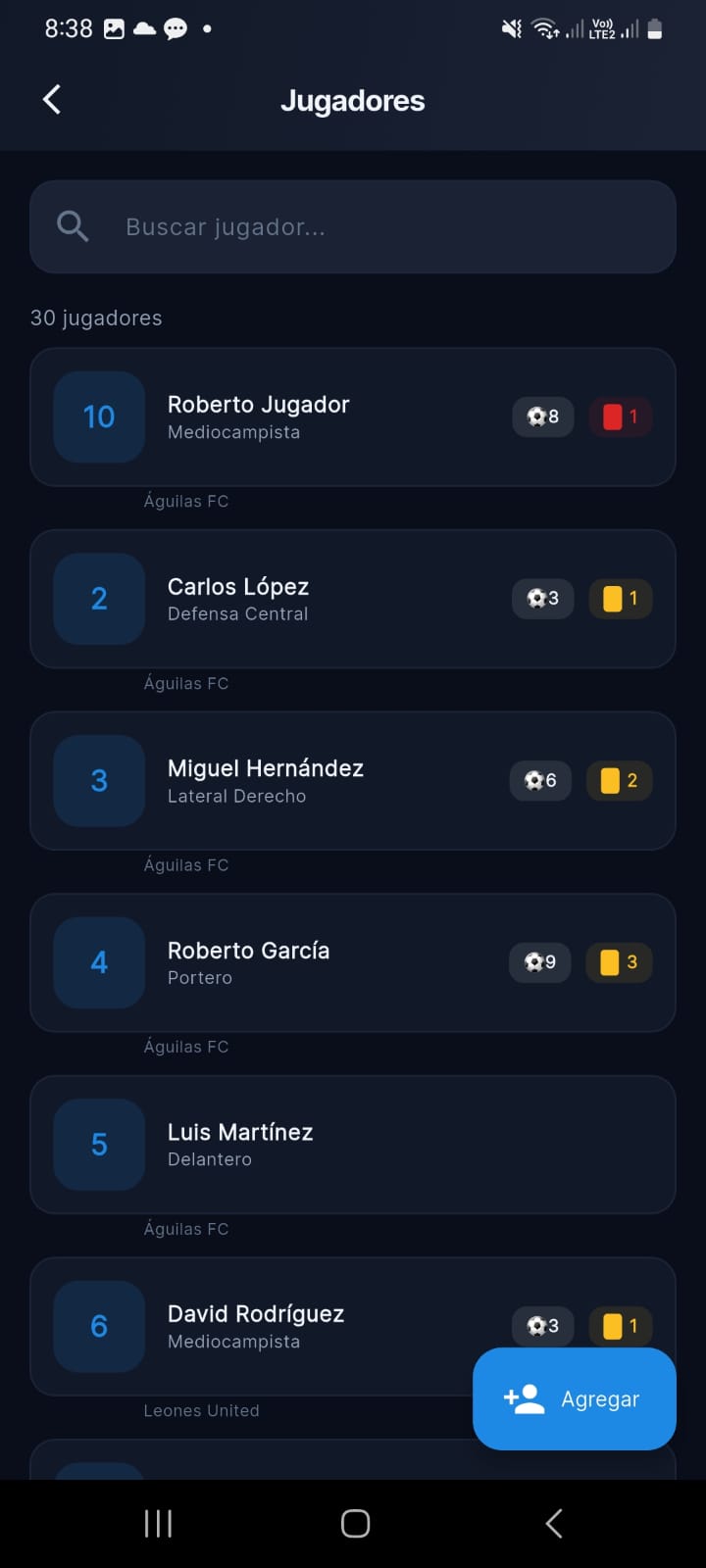Open the system recent apps view
706x1568 pixels.
tap(158, 1523)
